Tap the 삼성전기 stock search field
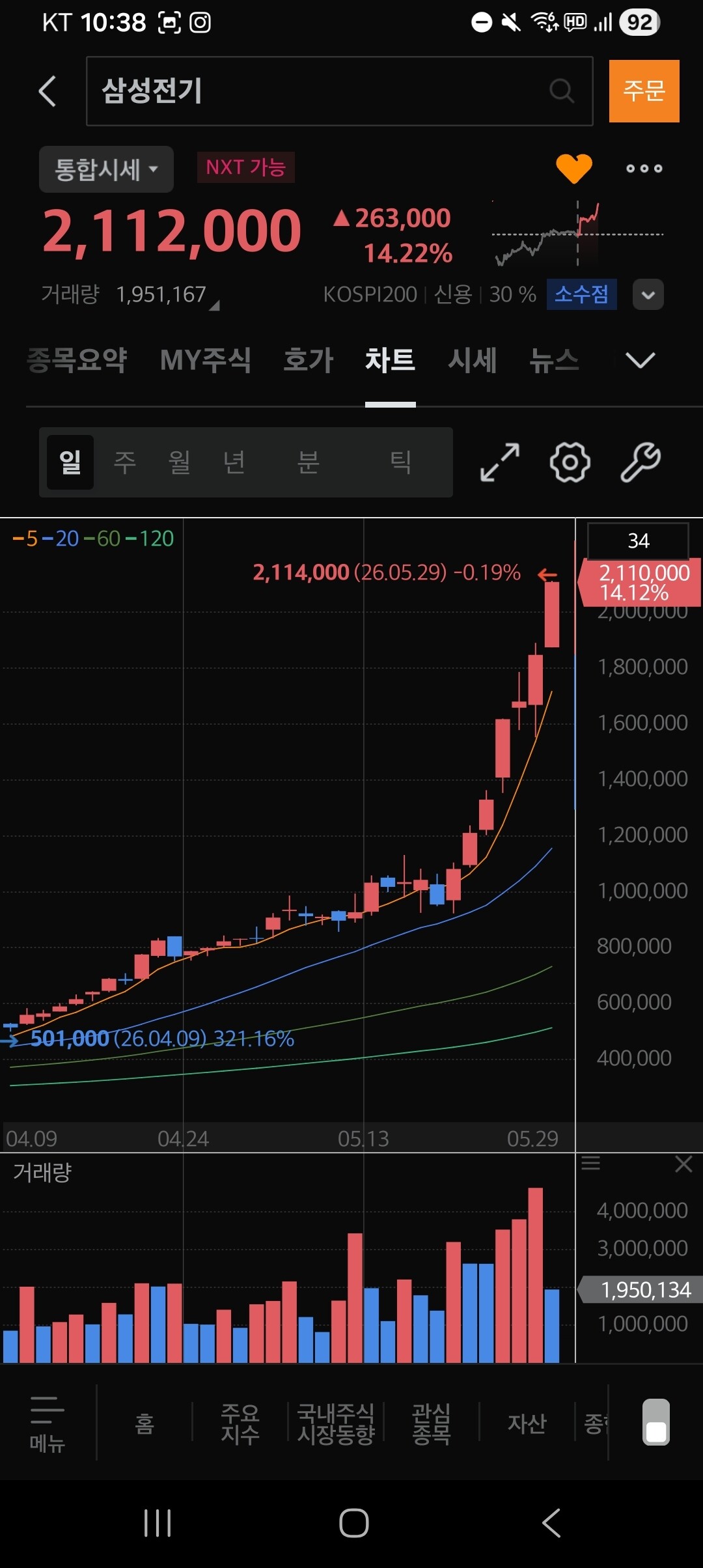Viewport: 703px width, 1568px height. 339,91
